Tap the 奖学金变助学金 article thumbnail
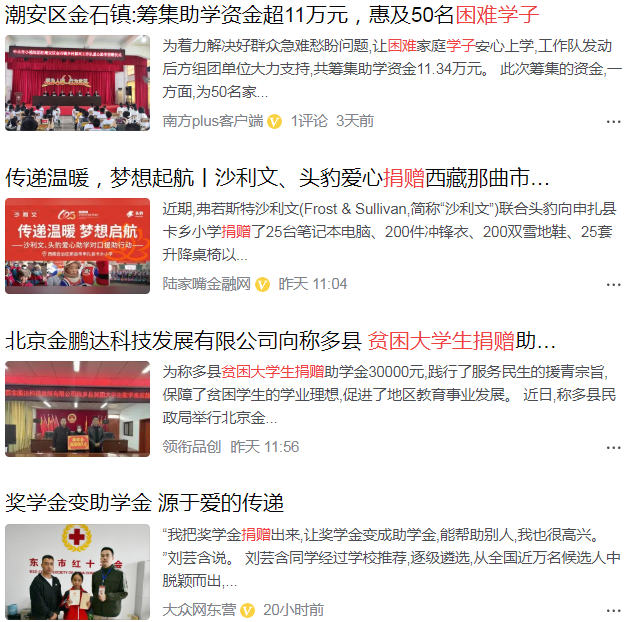The image size is (627, 622). point(77,572)
